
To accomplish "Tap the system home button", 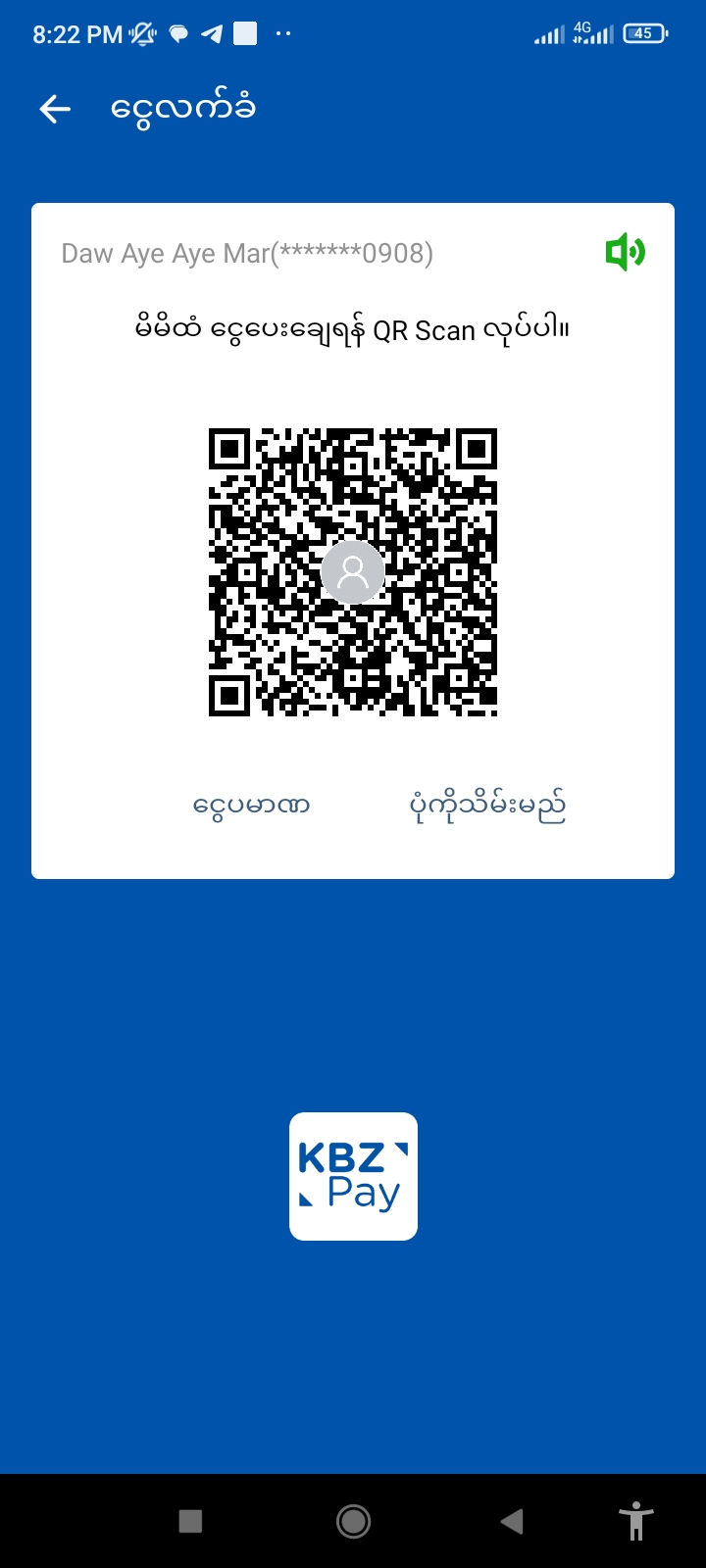I will point(353,1521).
